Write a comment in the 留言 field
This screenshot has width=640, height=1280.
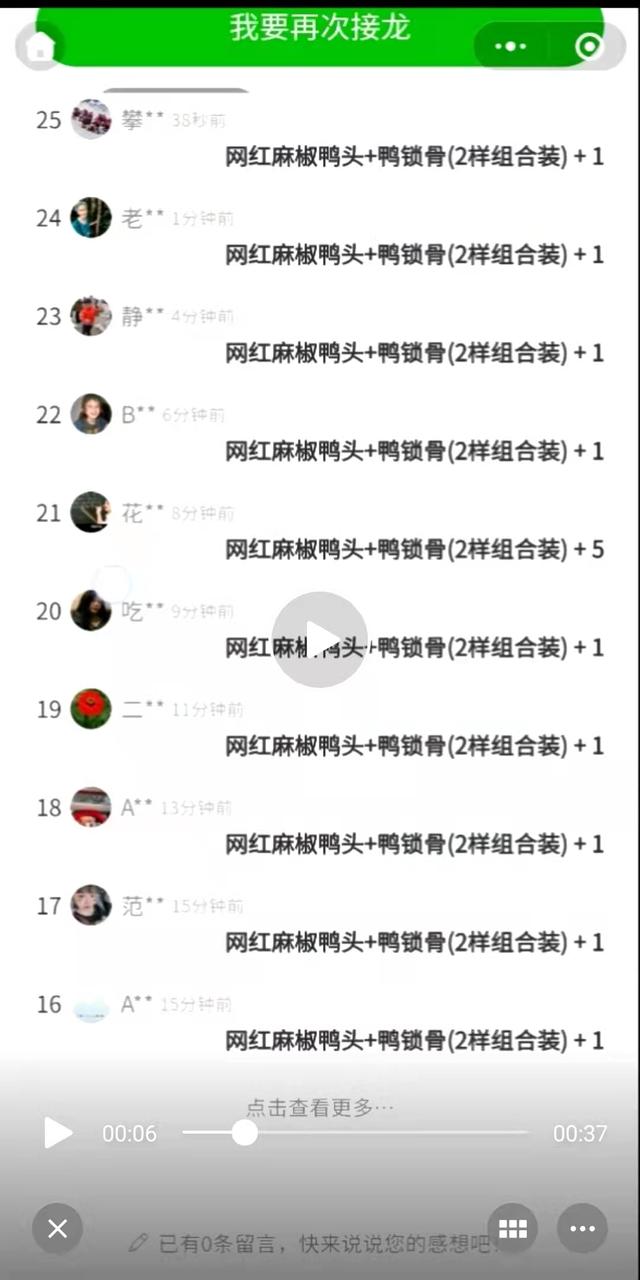coord(320,1244)
